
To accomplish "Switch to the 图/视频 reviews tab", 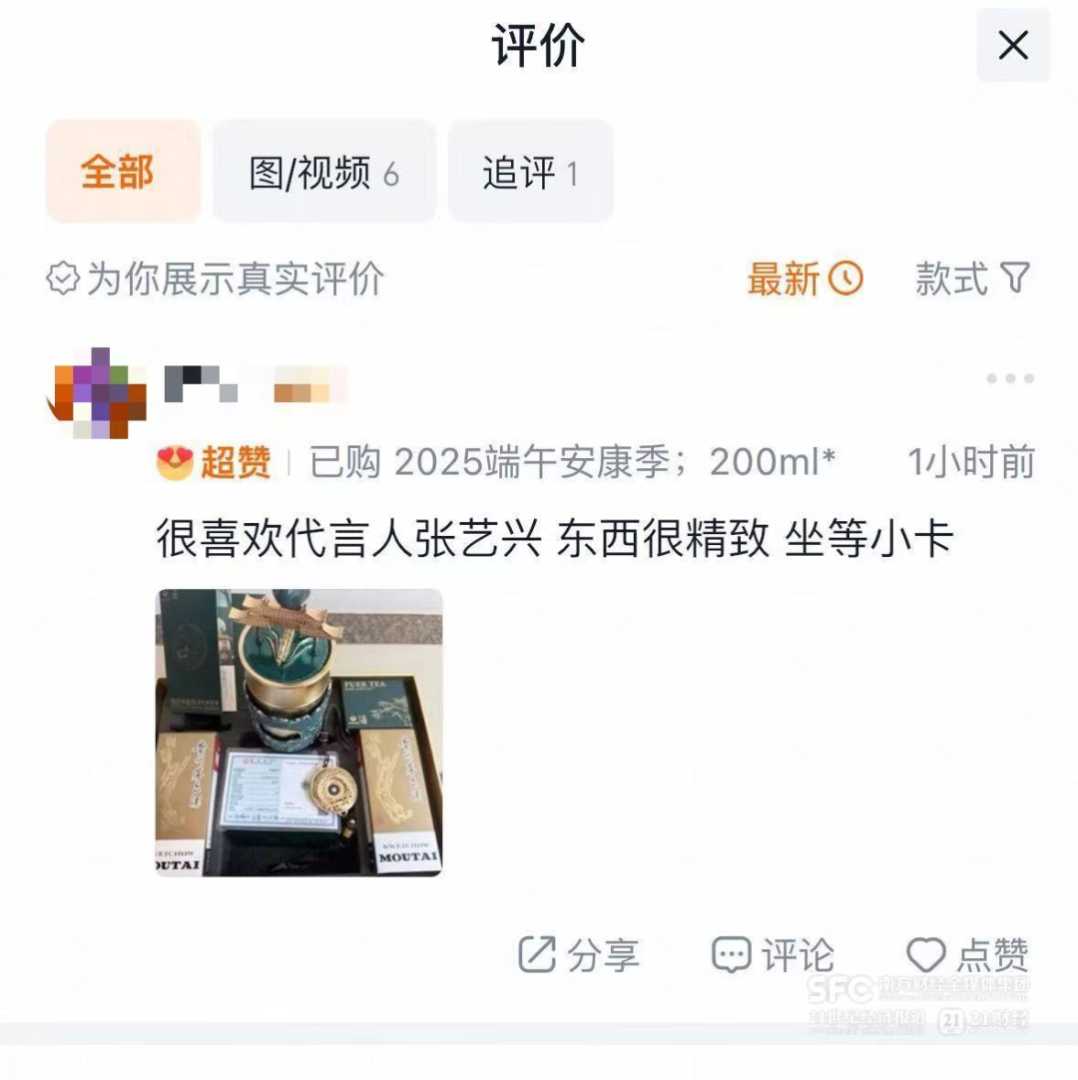I will [x=324, y=173].
